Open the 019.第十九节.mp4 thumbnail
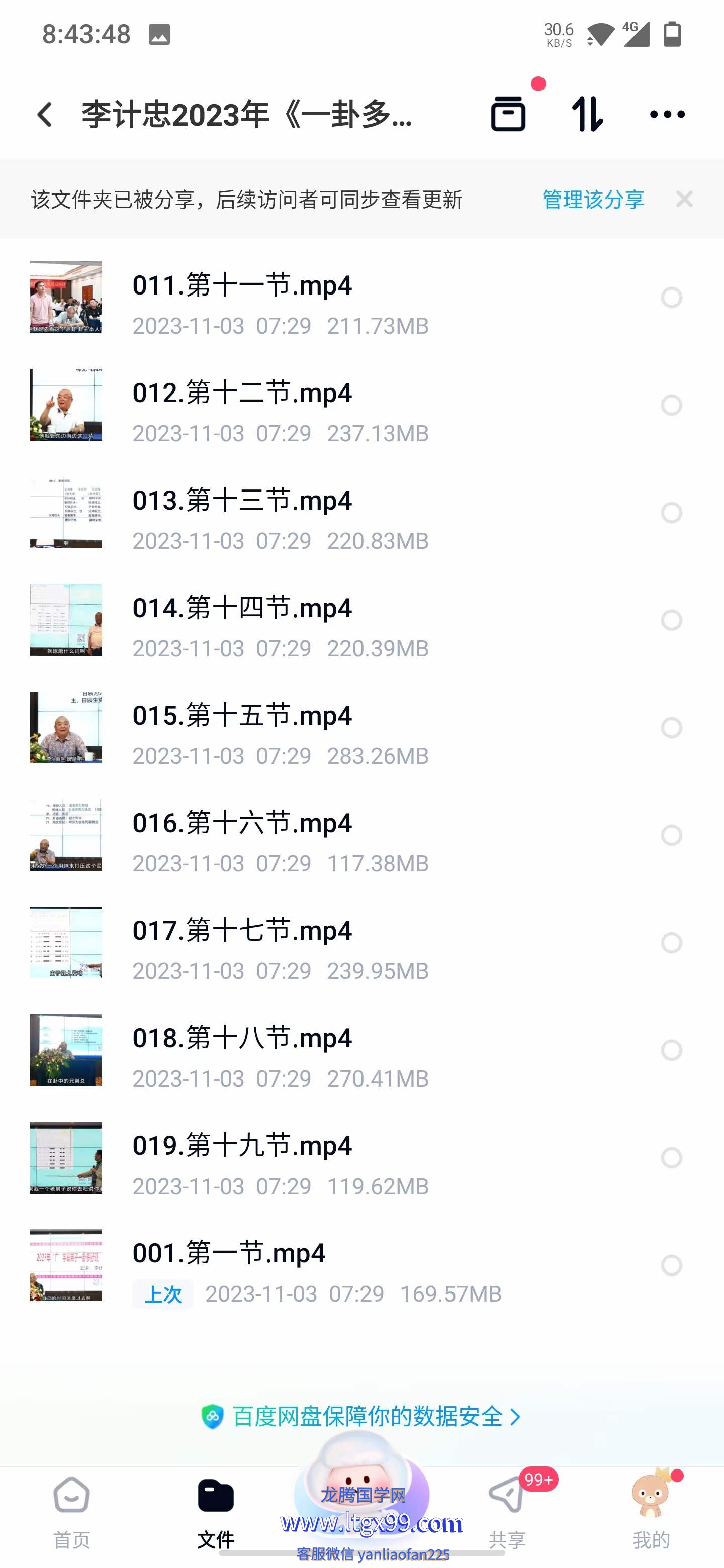The width and height of the screenshot is (724, 1568). pyautogui.click(x=66, y=1158)
